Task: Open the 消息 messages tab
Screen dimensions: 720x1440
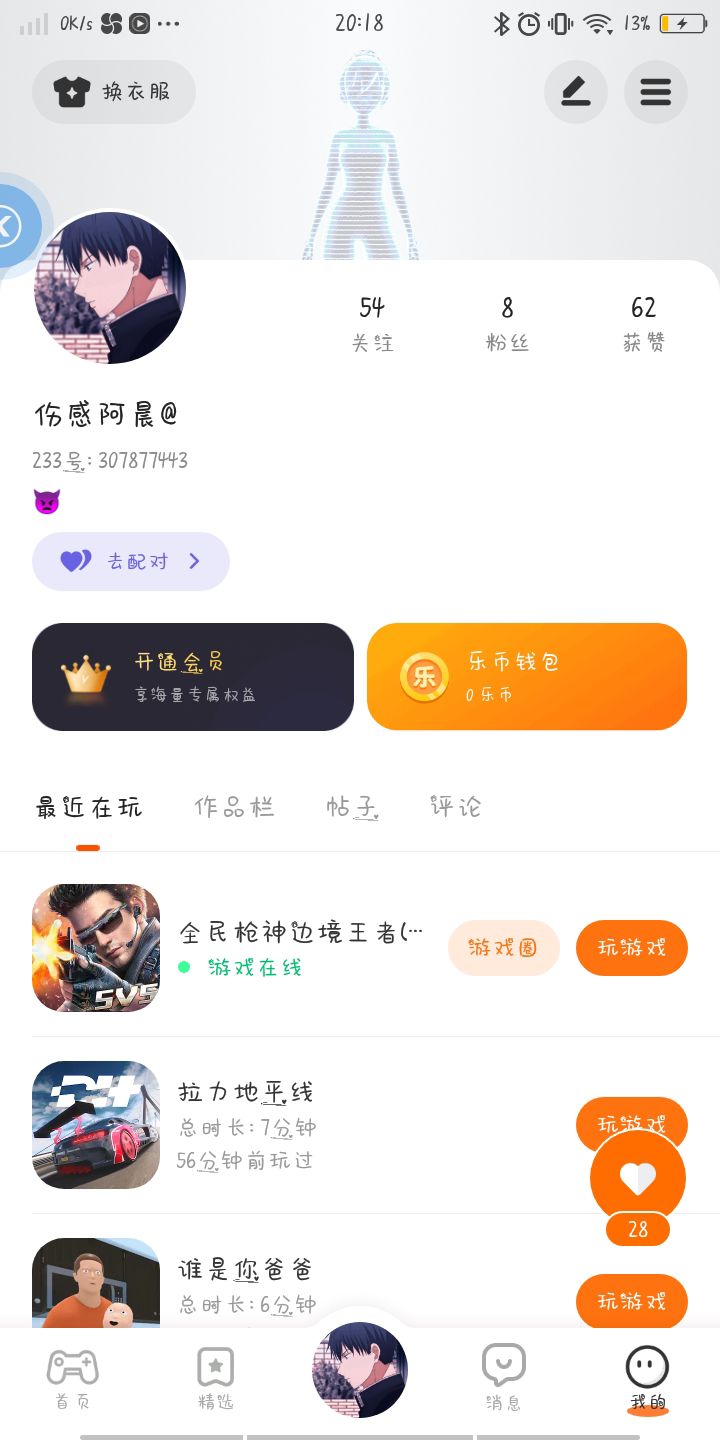Action: 503,1377
